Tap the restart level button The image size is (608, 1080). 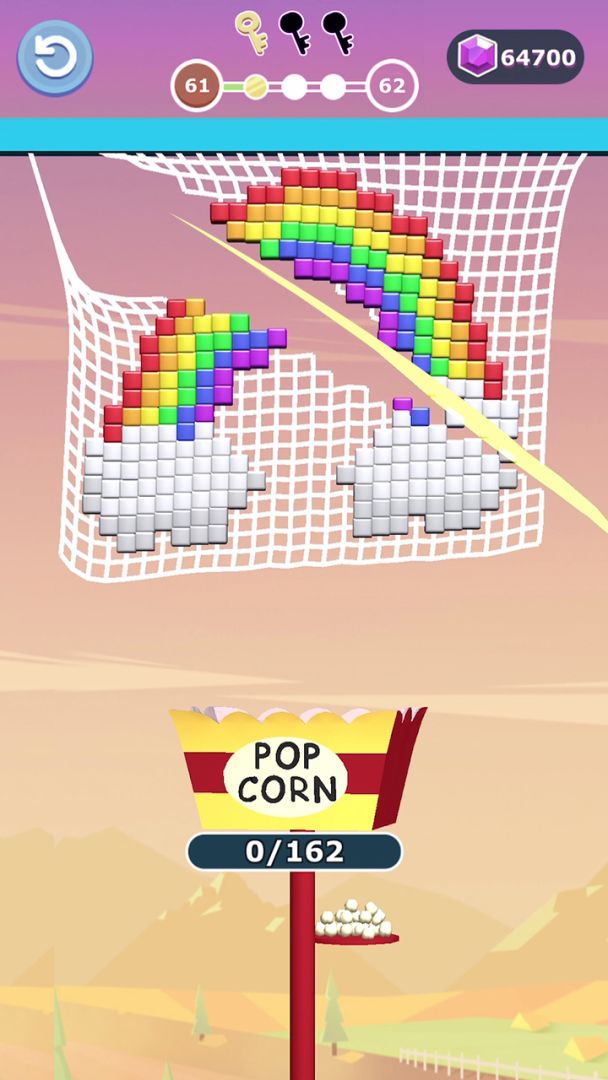(x=54, y=58)
